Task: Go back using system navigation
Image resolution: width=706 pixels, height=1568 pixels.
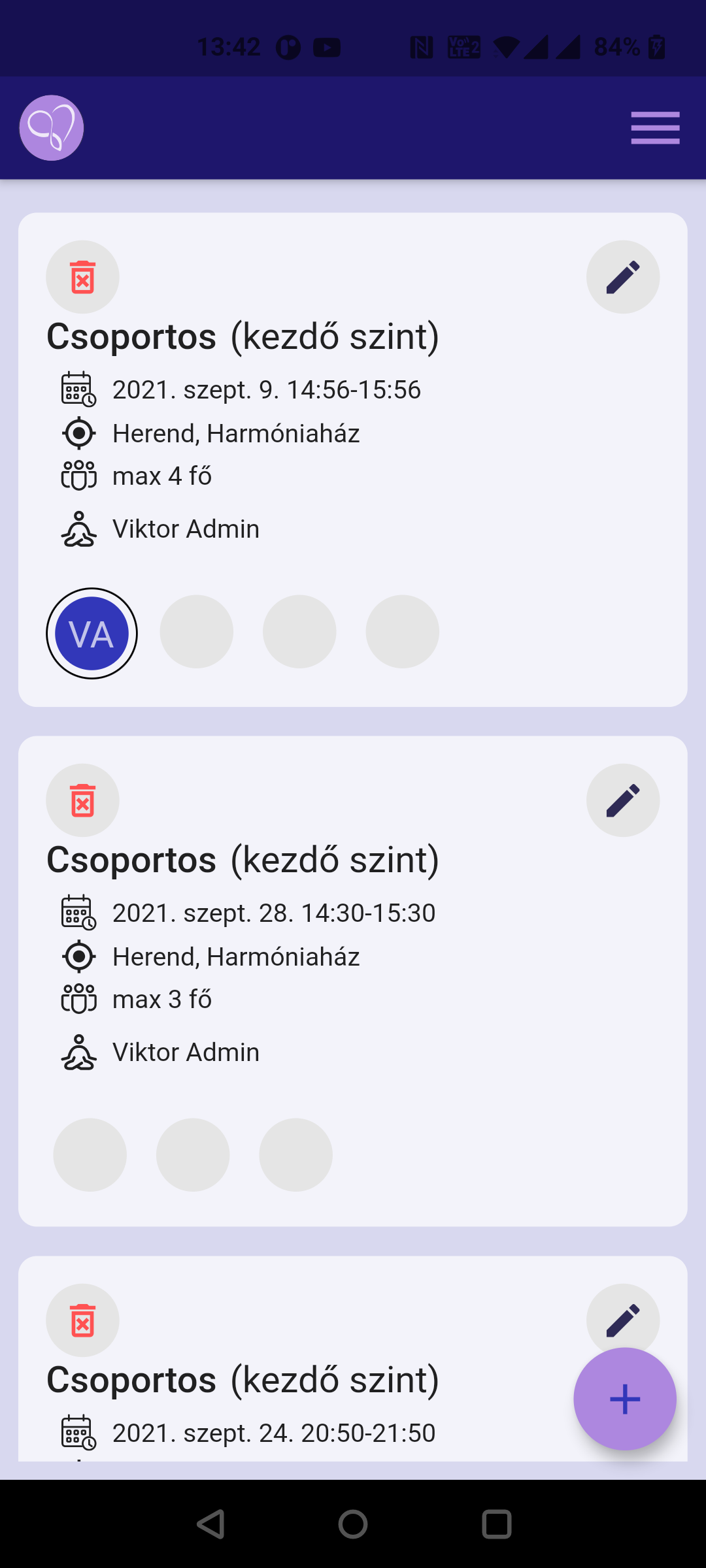Action: click(x=210, y=1524)
